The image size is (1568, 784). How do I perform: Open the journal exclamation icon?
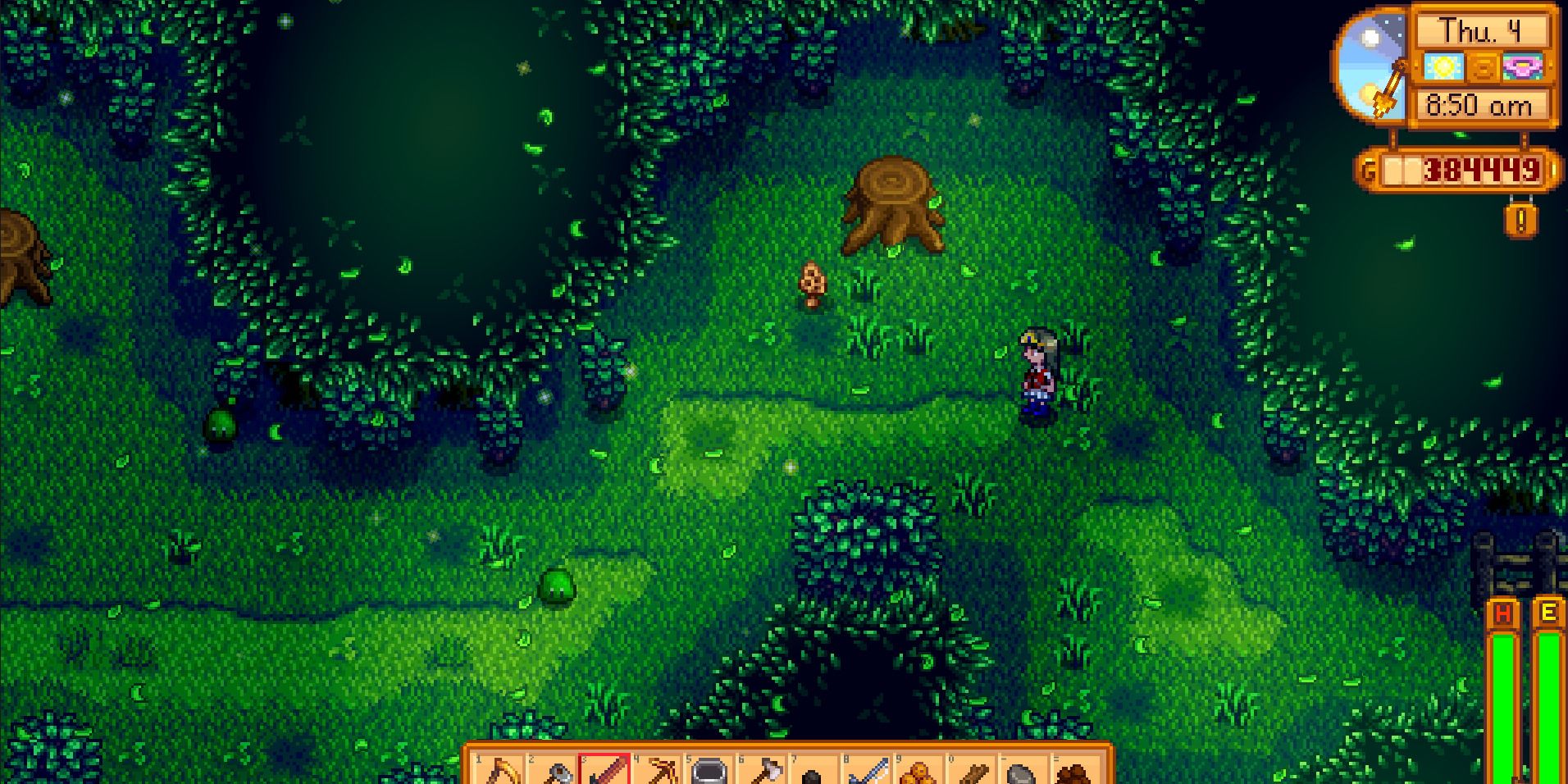coord(1521,221)
